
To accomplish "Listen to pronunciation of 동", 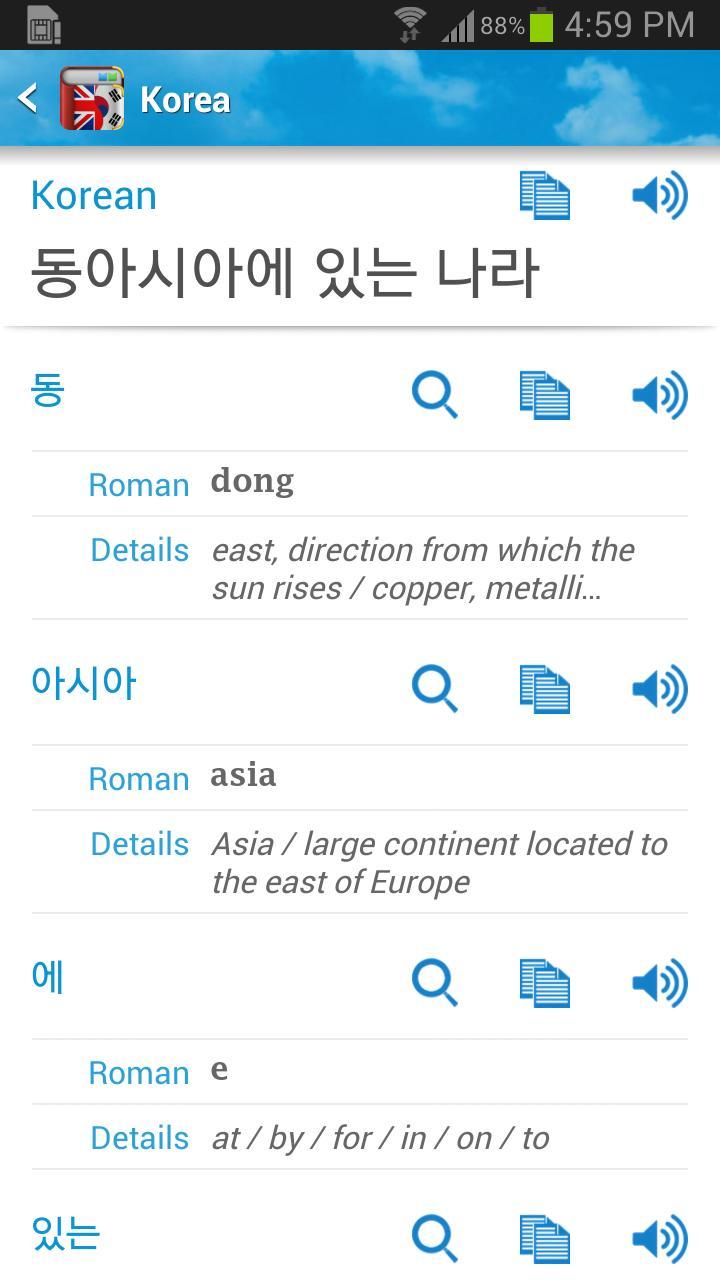I will coord(660,395).
